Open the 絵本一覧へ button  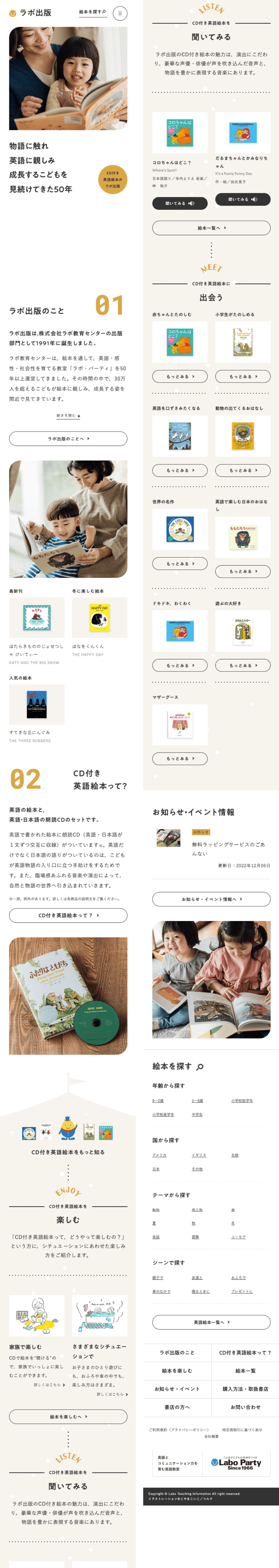[x=211, y=228]
